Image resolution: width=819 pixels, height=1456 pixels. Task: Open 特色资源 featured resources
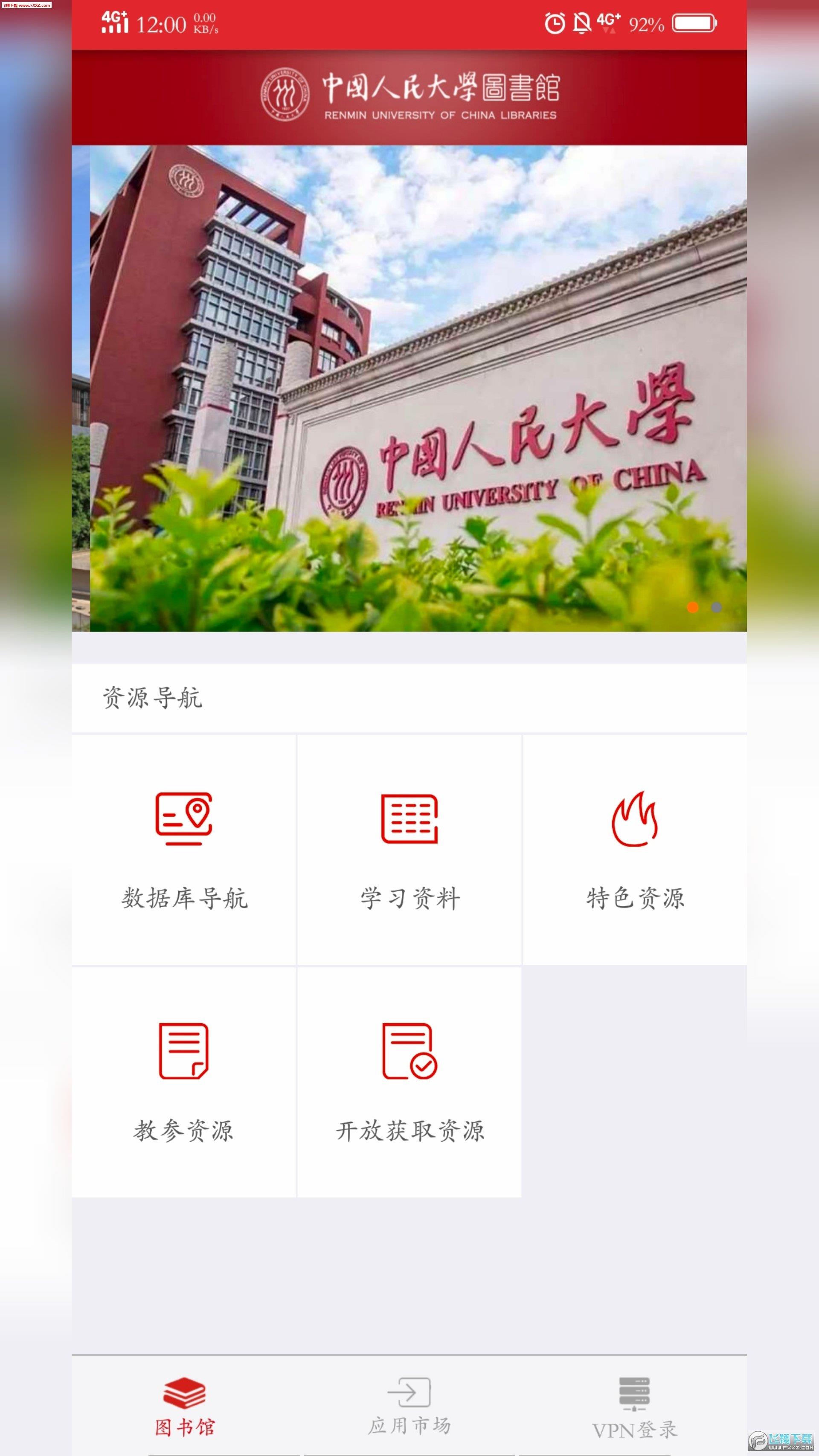(634, 849)
